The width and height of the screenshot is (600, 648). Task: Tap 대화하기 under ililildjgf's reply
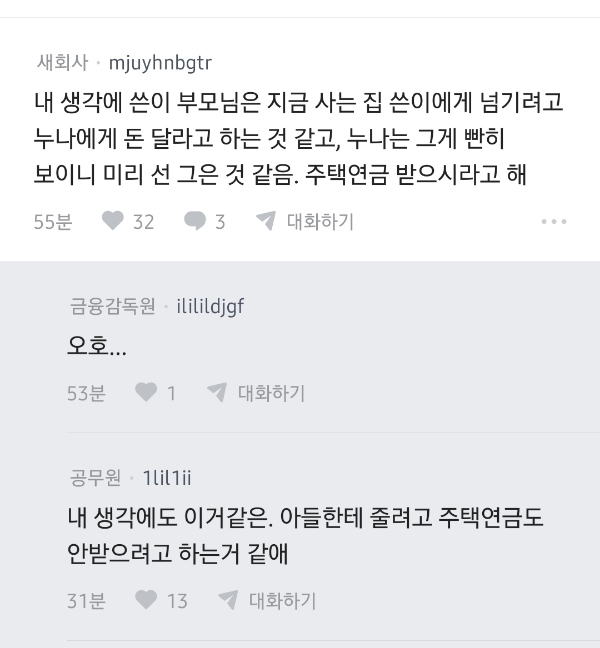(x=257, y=393)
